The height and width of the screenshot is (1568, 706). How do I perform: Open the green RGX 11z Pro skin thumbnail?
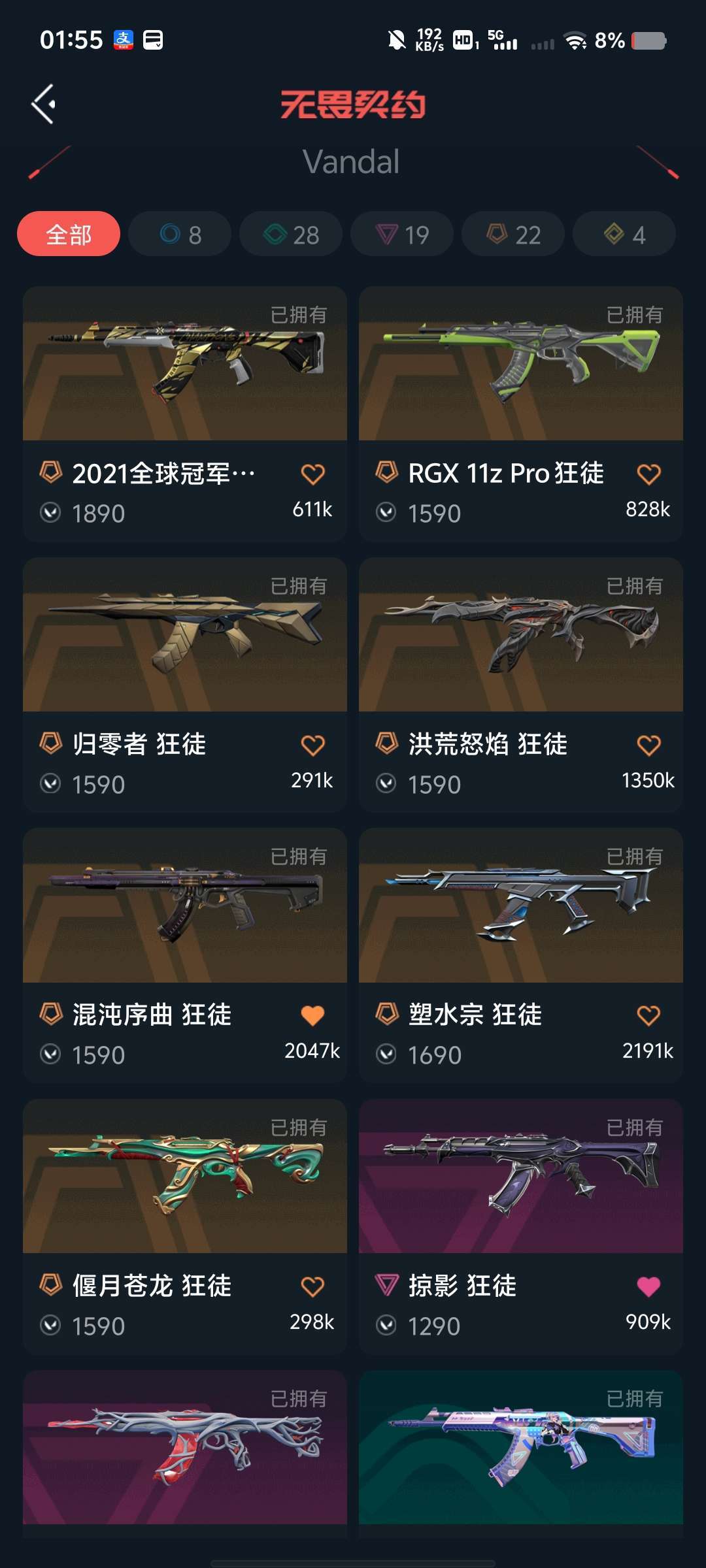(x=518, y=366)
